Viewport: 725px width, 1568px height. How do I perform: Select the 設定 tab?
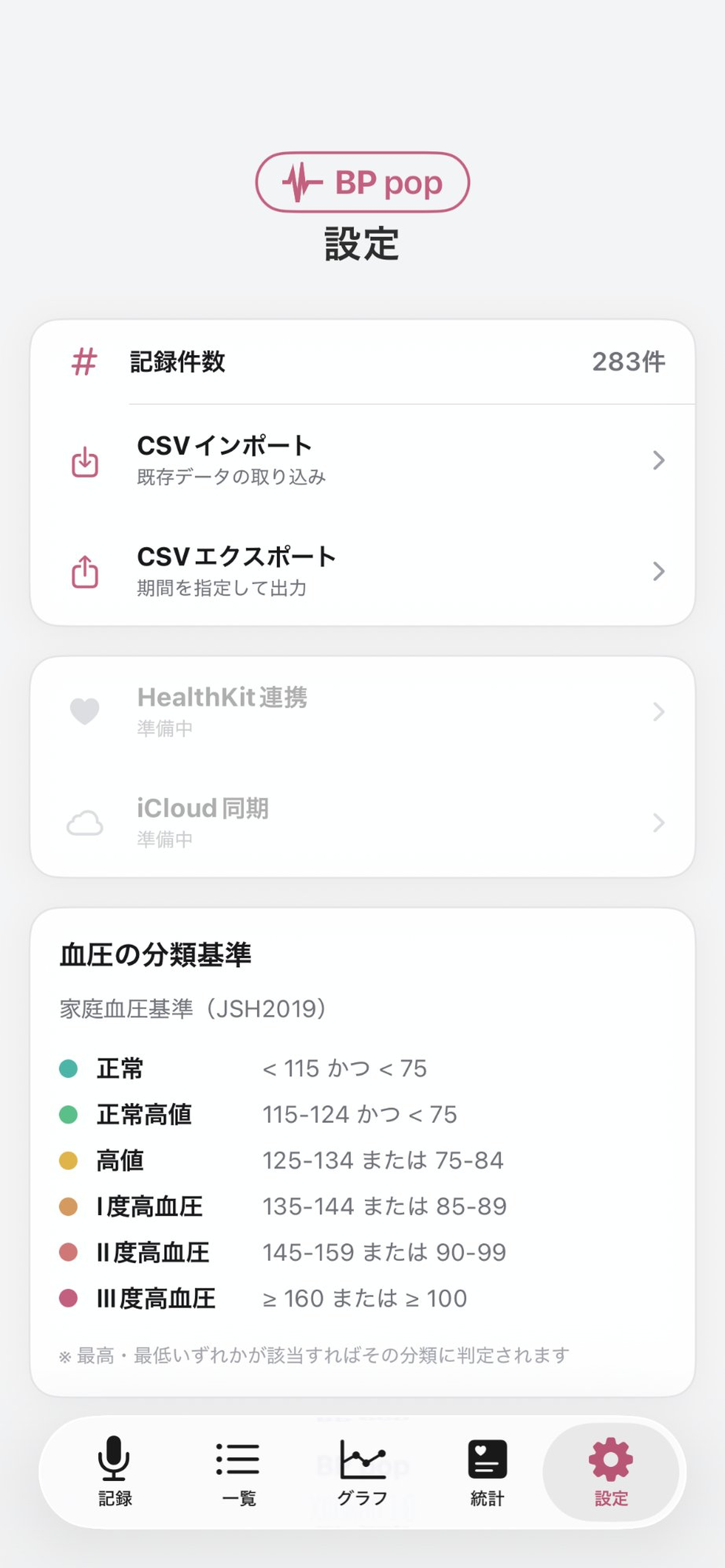click(610, 1471)
